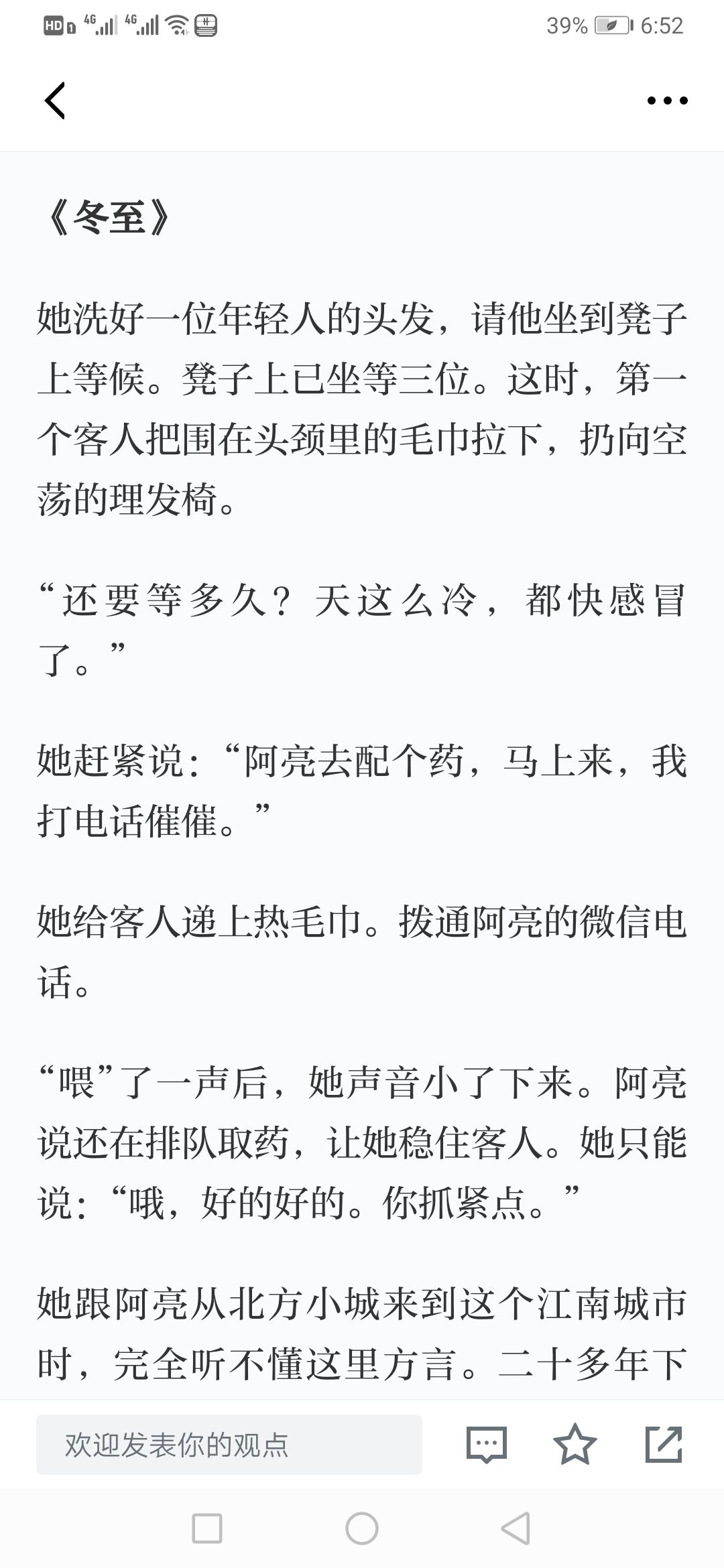The height and width of the screenshot is (1568, 724).
Task: Open the comments bubble icon
Action: click(487, 1445)
